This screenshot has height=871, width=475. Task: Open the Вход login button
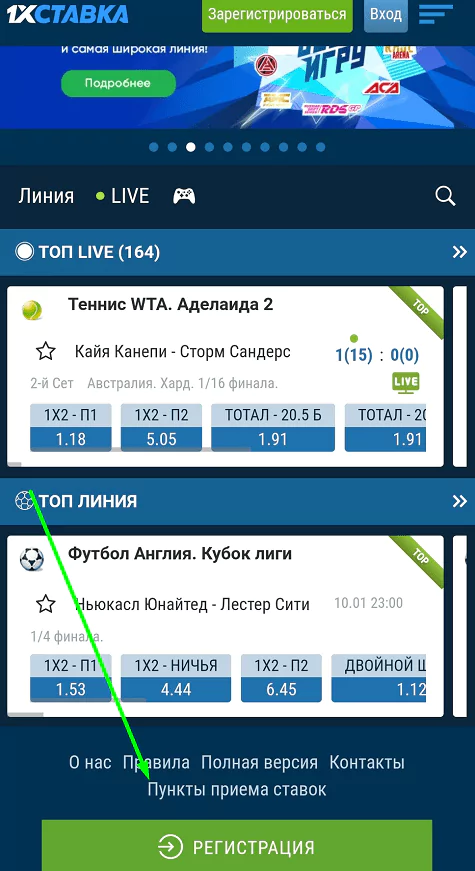pos(386,14)
